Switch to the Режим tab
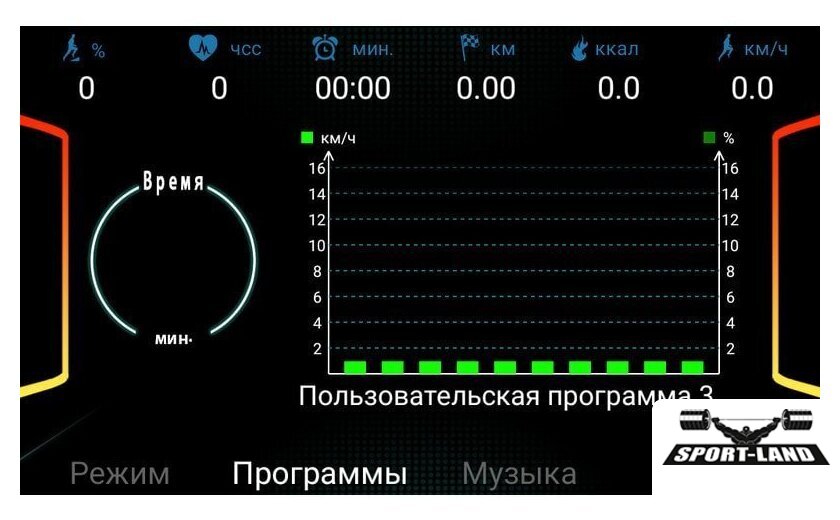The image size is (840, 520). 120,473
